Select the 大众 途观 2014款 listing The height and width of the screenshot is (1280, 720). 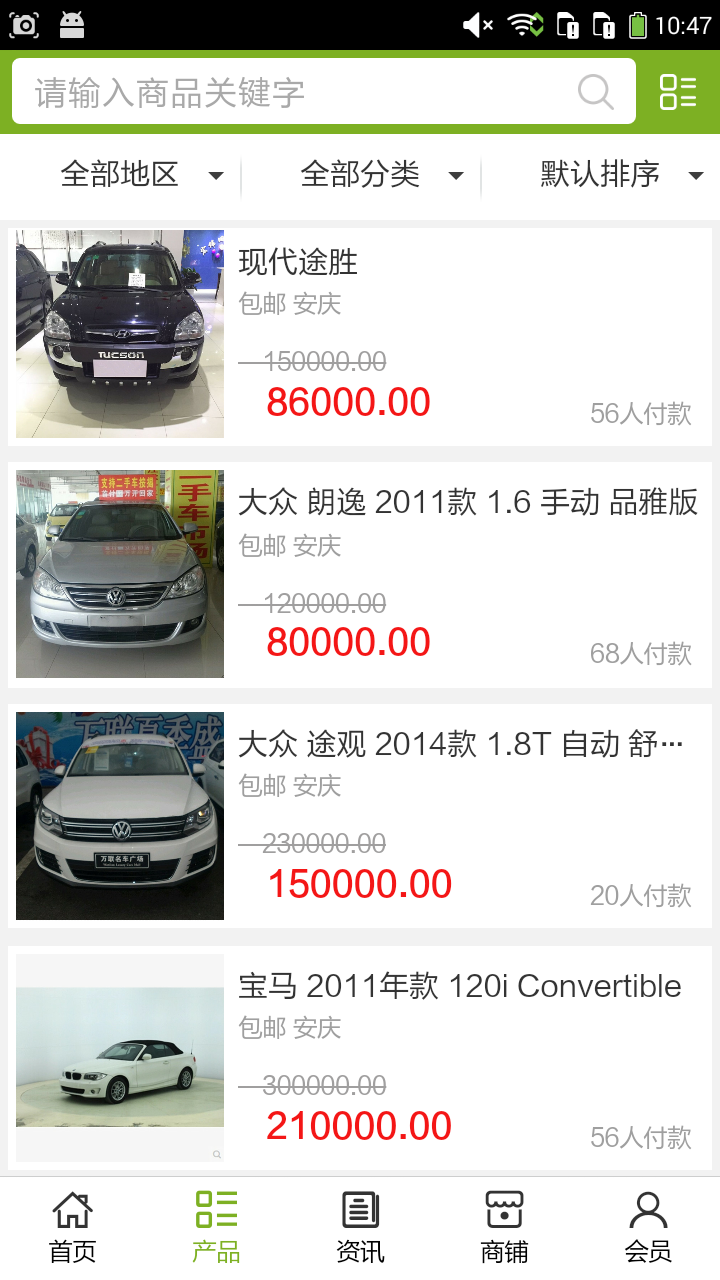(x=360, y=816)
